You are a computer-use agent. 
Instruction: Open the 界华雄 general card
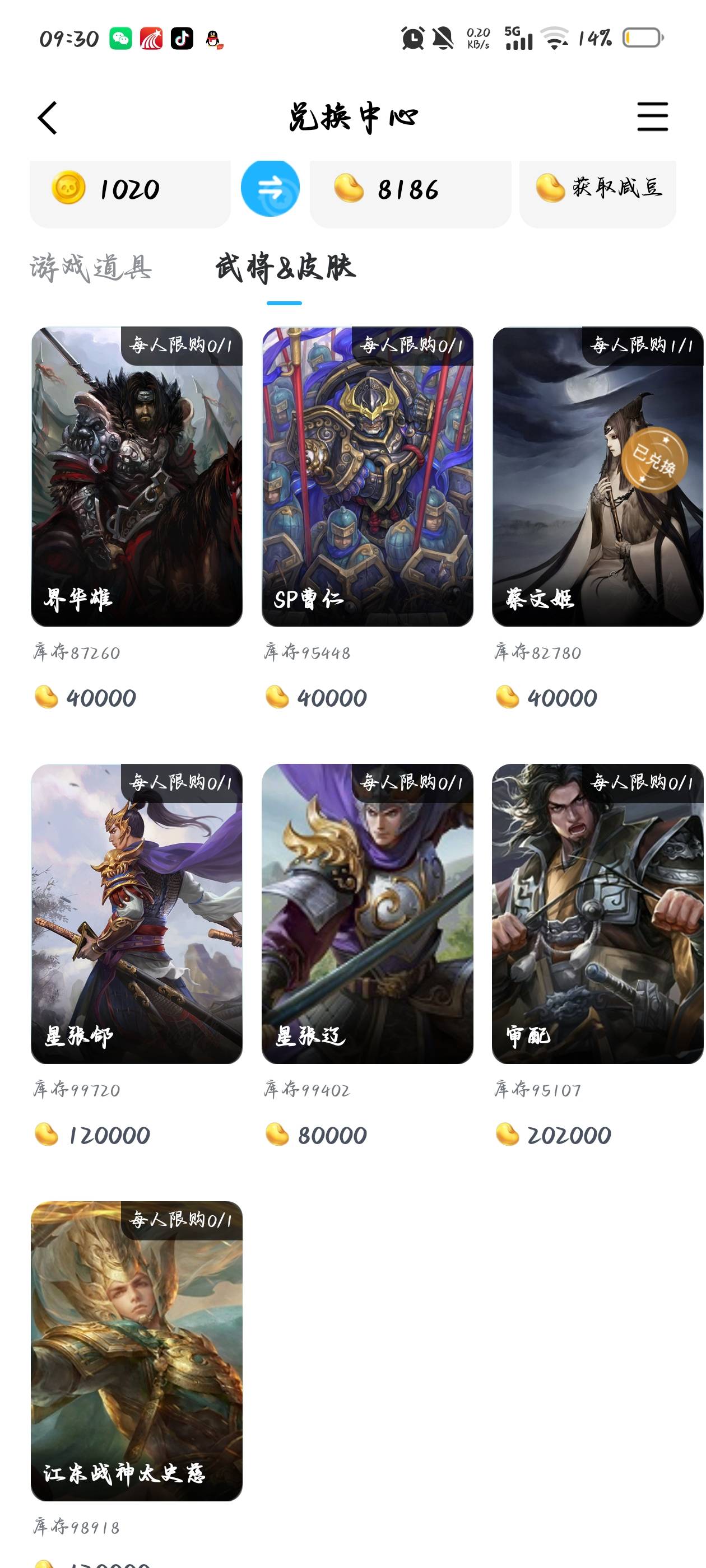coord(137,476)
